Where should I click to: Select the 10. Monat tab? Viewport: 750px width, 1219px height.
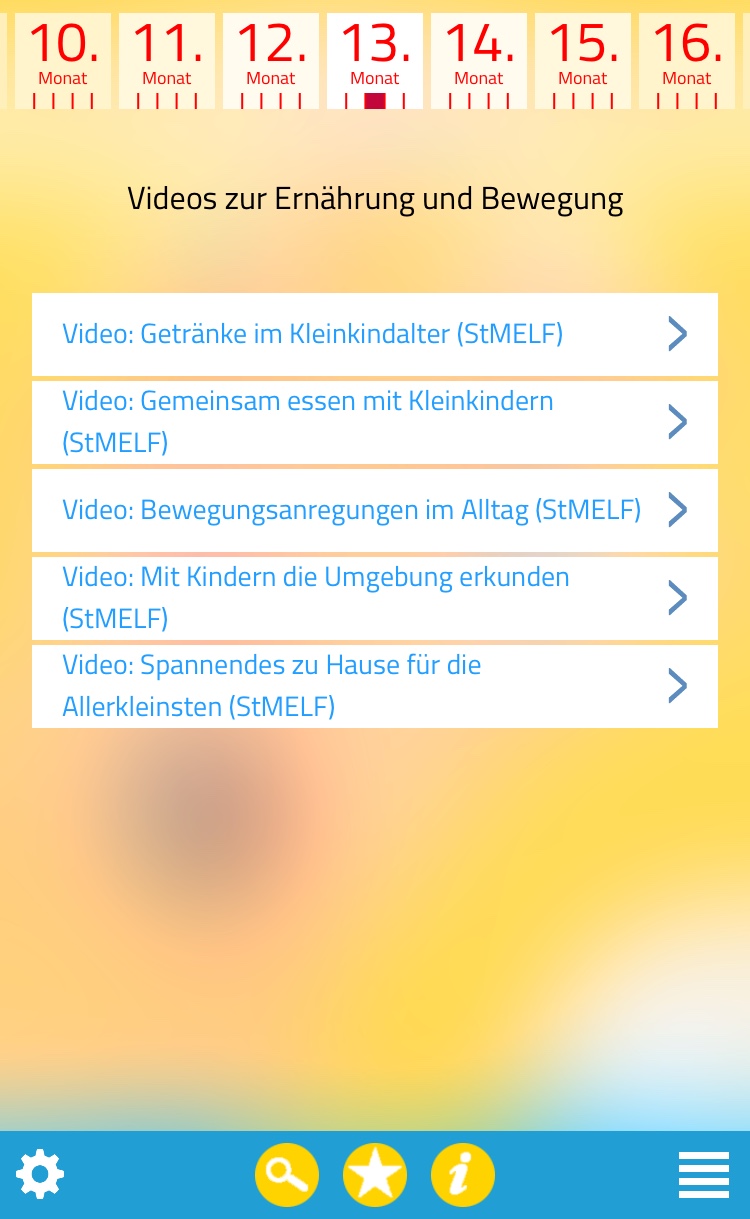[63, 59]
